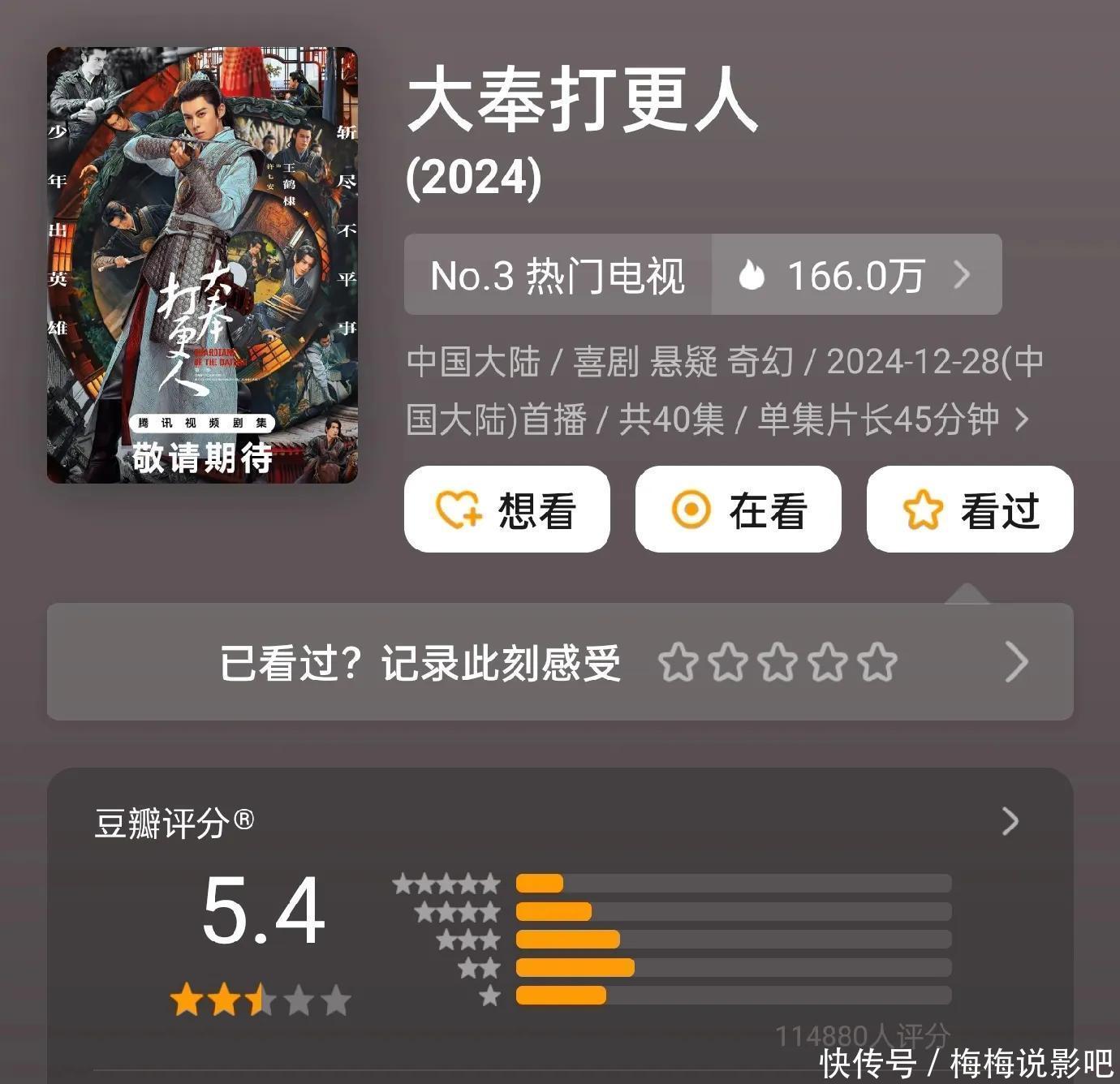The width and height of the screenshot is (1120, 1084).
Task: Open the No.3 热门电视 ranking
Action: coord(558,275)
